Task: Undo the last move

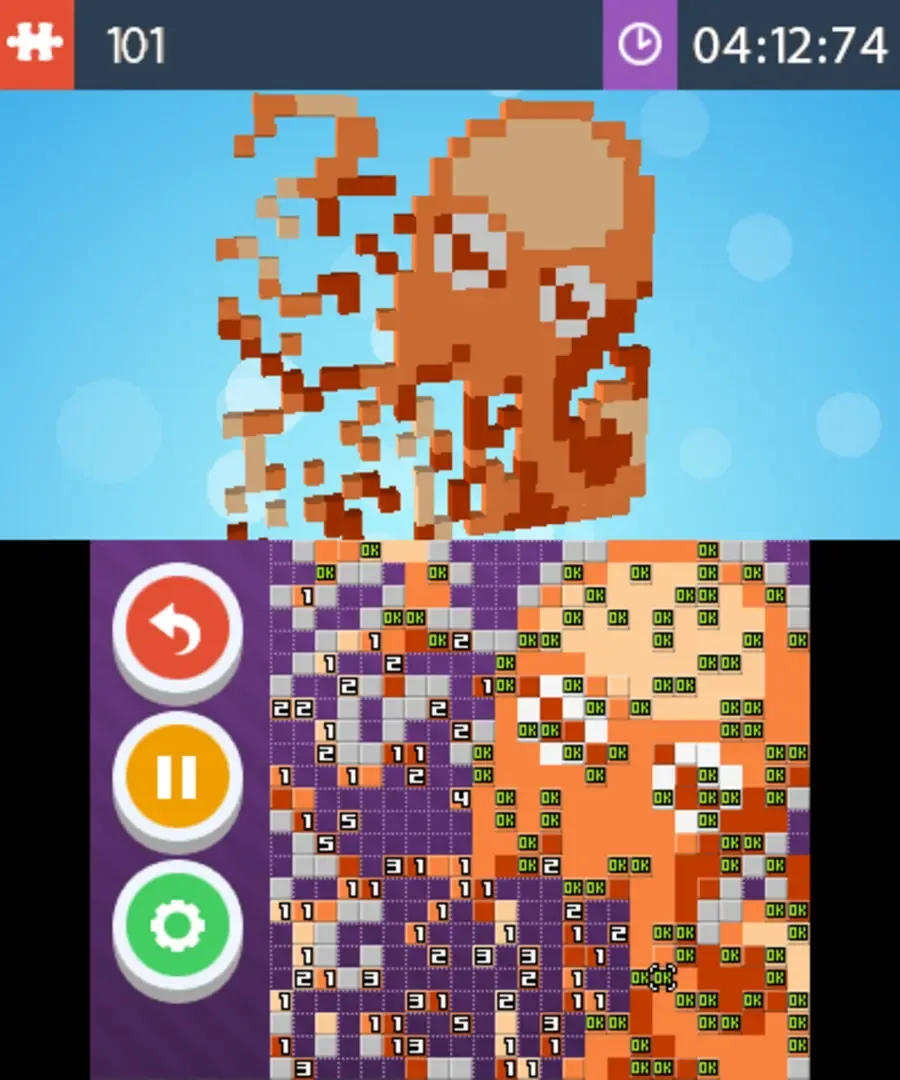Action: coord(177,627)
